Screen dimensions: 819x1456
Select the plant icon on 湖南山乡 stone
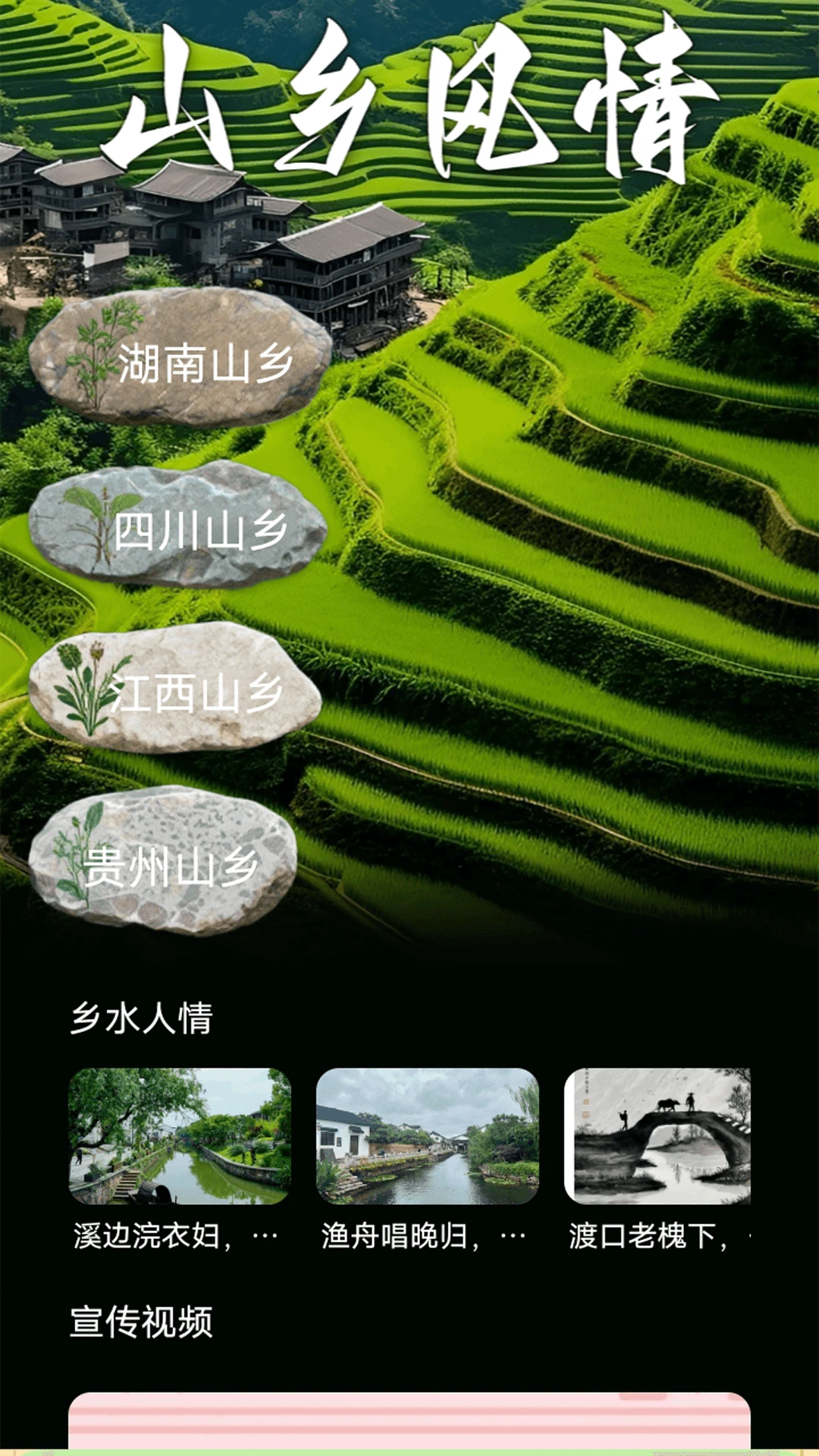[99, 355]
